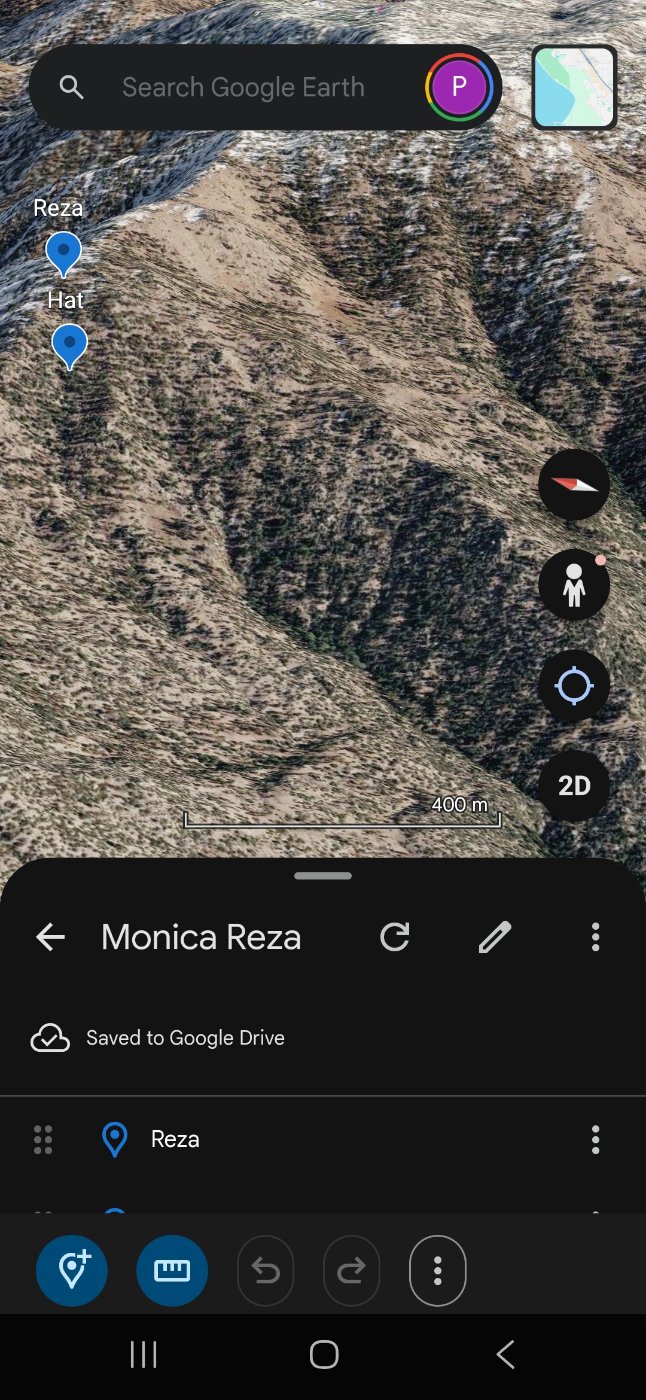Reset the view with the compass
Viewport: 646px width, 1400px height.
click(574, 485)
